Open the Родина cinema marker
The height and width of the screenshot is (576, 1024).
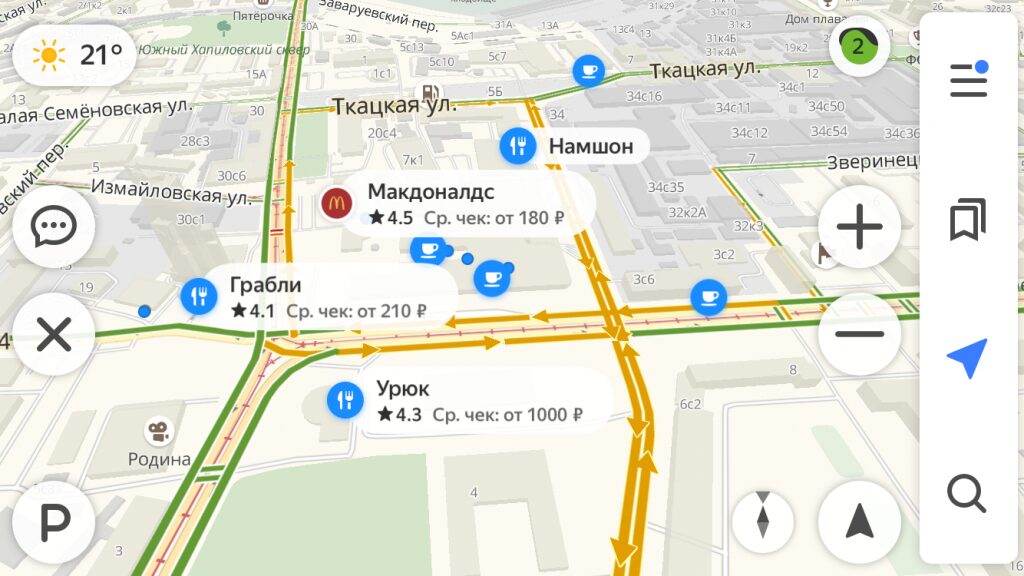click(158, 433)
